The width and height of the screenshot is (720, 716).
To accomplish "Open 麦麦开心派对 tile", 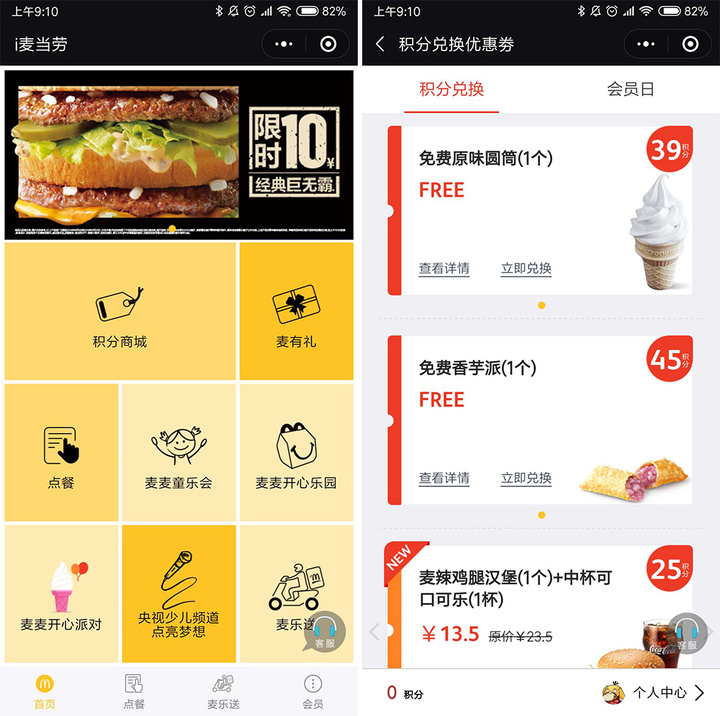I will point(61,594).
